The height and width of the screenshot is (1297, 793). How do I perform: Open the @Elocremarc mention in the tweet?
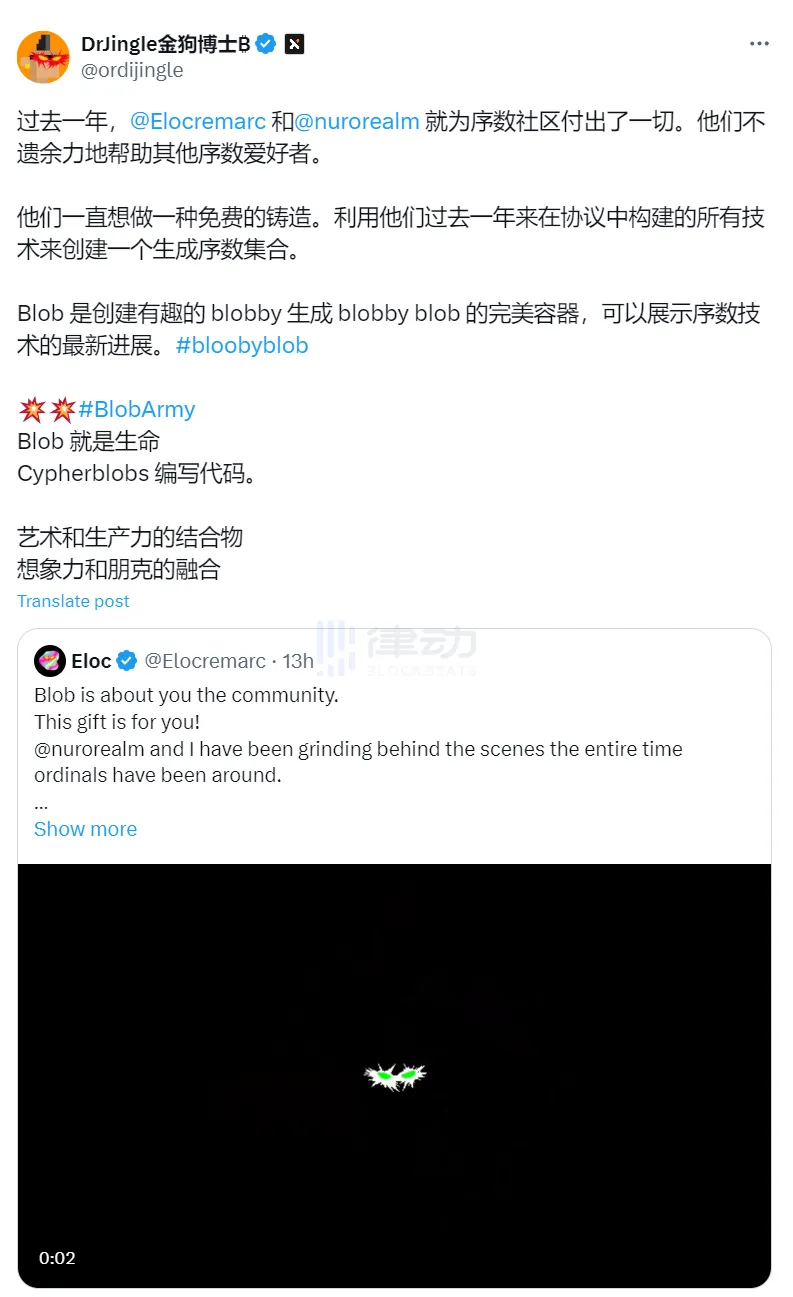click(x=198, y=122)
